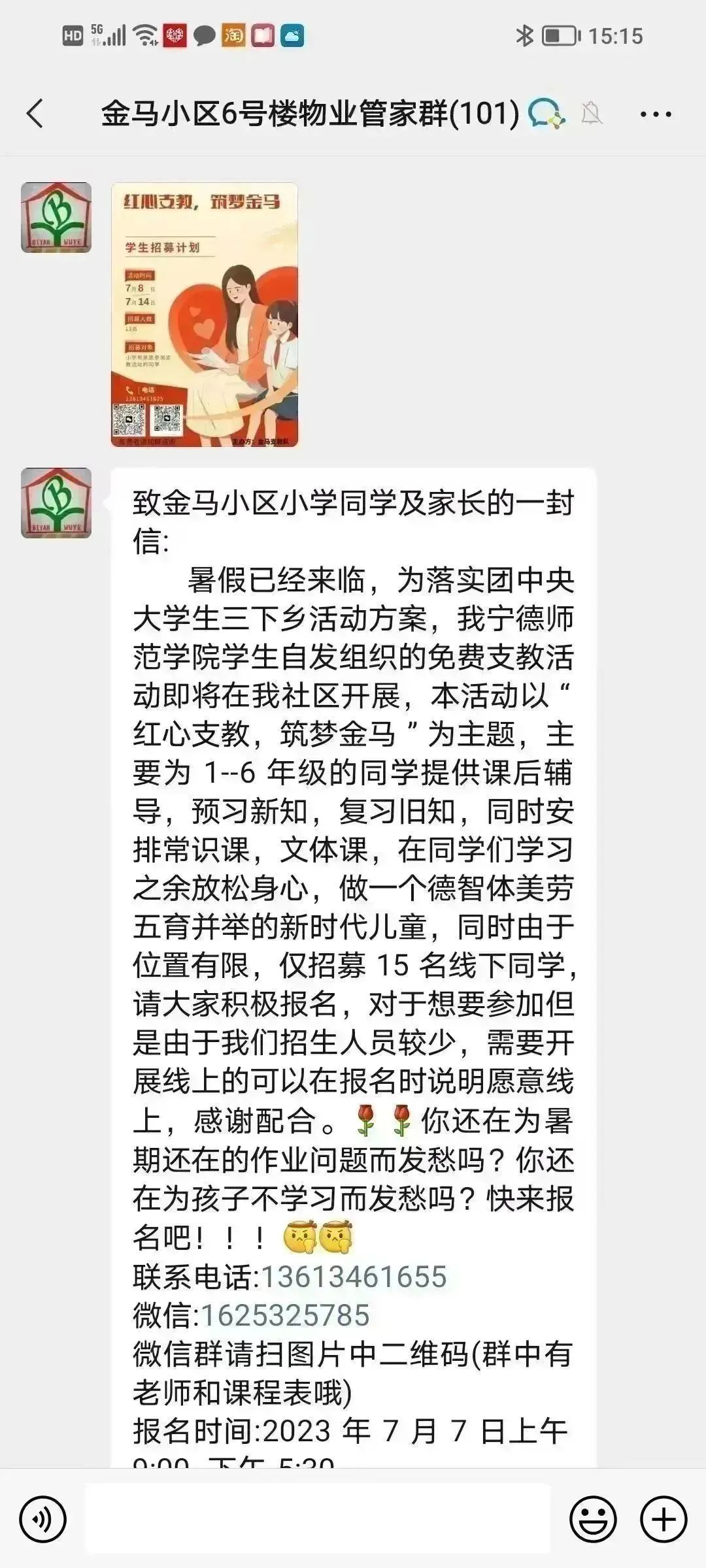The width and height of the screenshot is (706, 1568).
Task: Go back from the group chat
Action: click(35, 114)
